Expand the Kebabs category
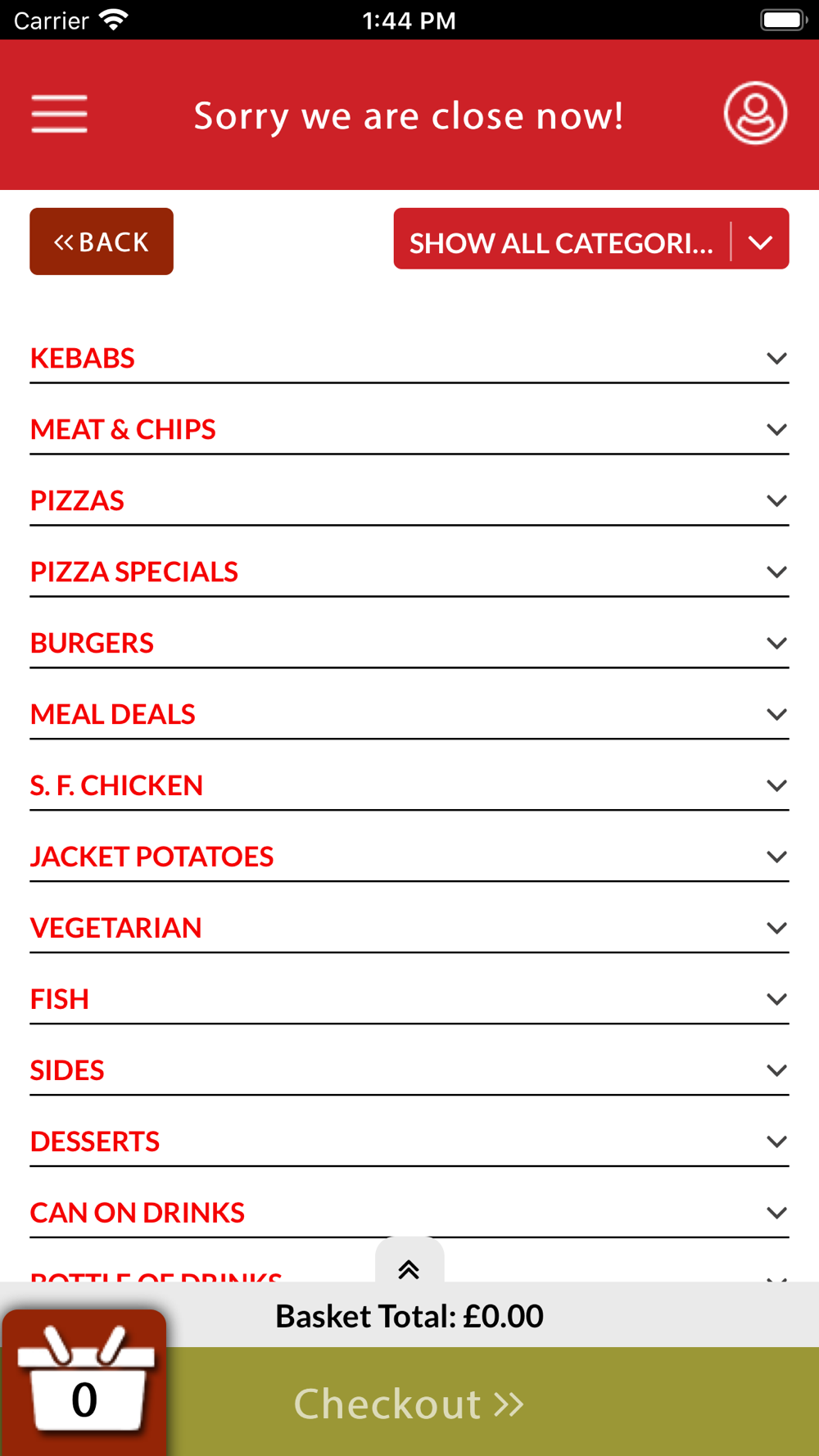The height and width of the screenshot is (1456, 819). tap(409, 359)
